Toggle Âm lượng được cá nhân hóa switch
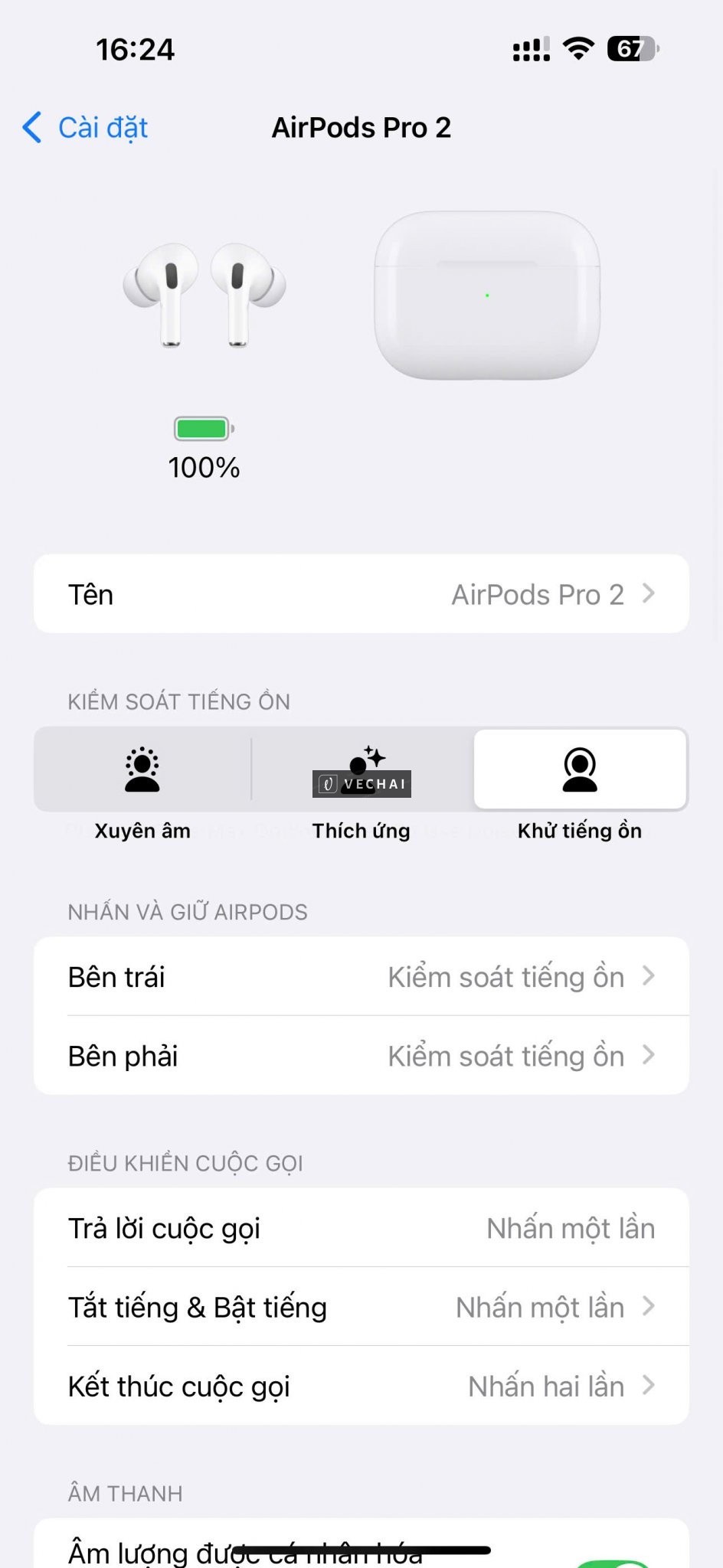Screen dimensions: 723x1568 pyautogui.click(x=613, y=1560)
